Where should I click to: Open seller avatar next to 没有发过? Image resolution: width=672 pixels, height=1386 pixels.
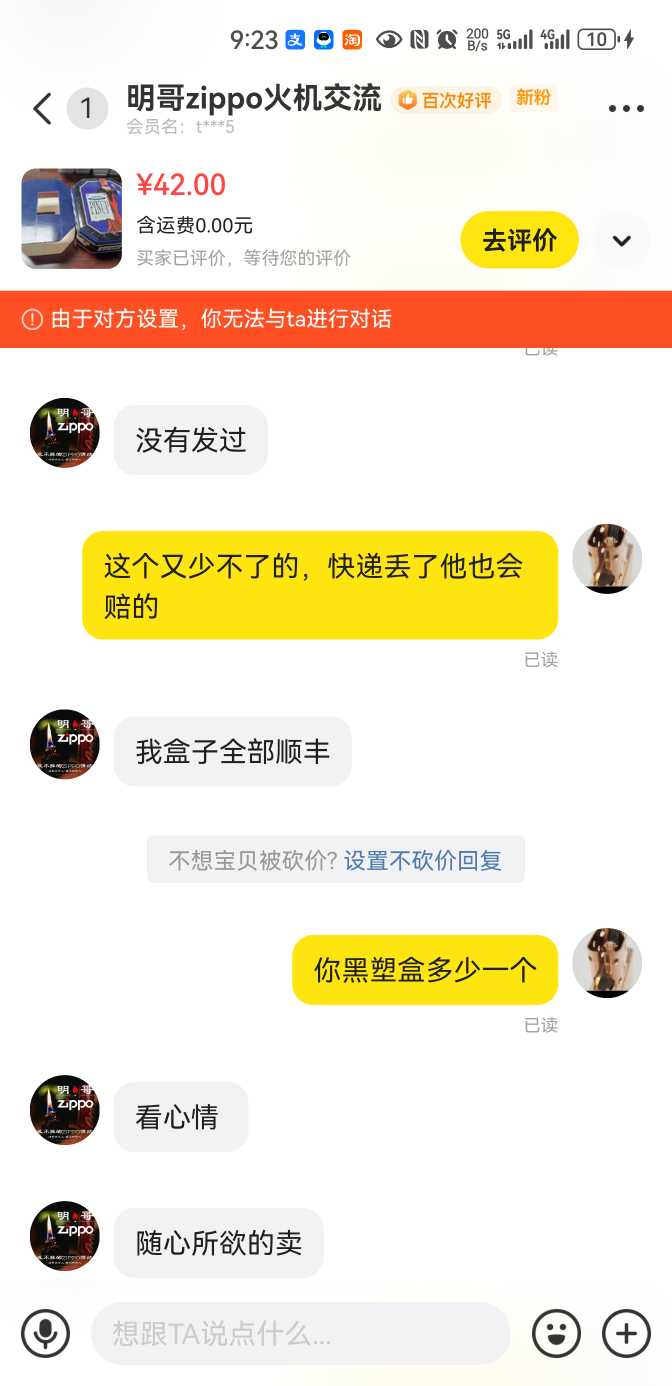click(64, 433)
